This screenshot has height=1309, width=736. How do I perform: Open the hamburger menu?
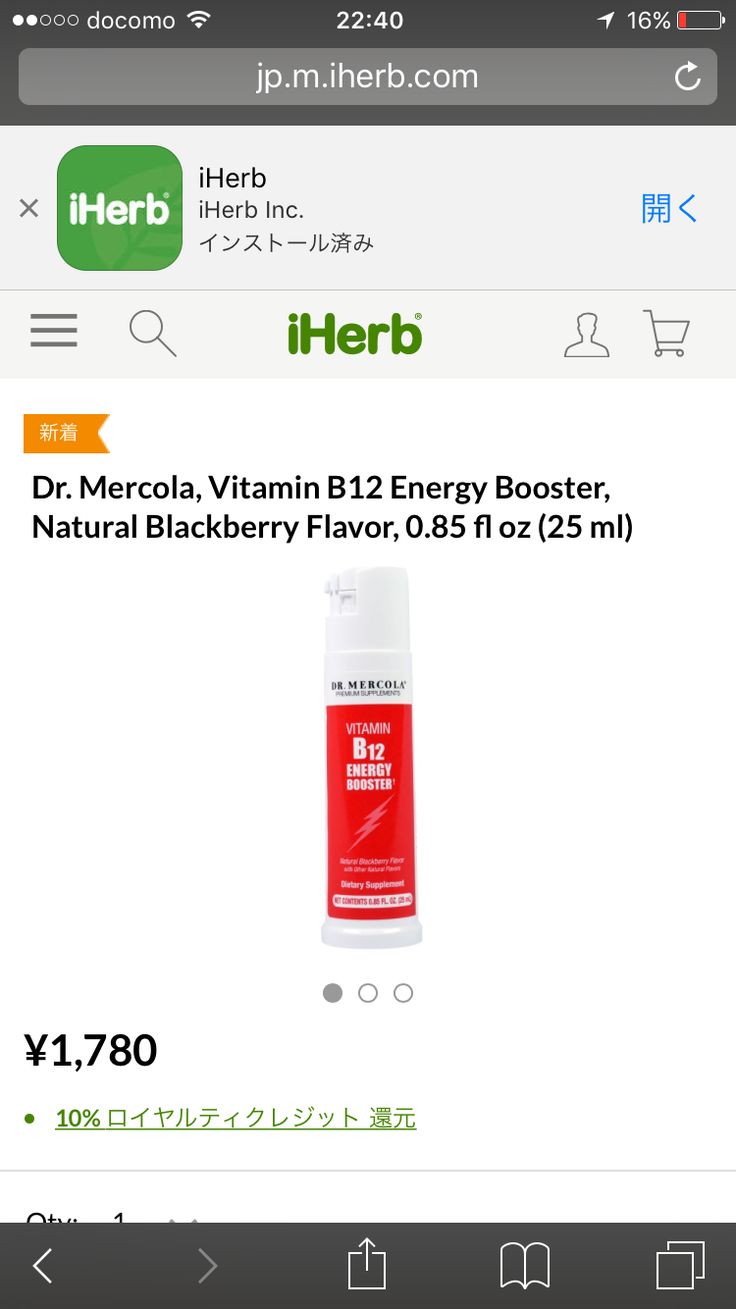(x=54, y=331)
